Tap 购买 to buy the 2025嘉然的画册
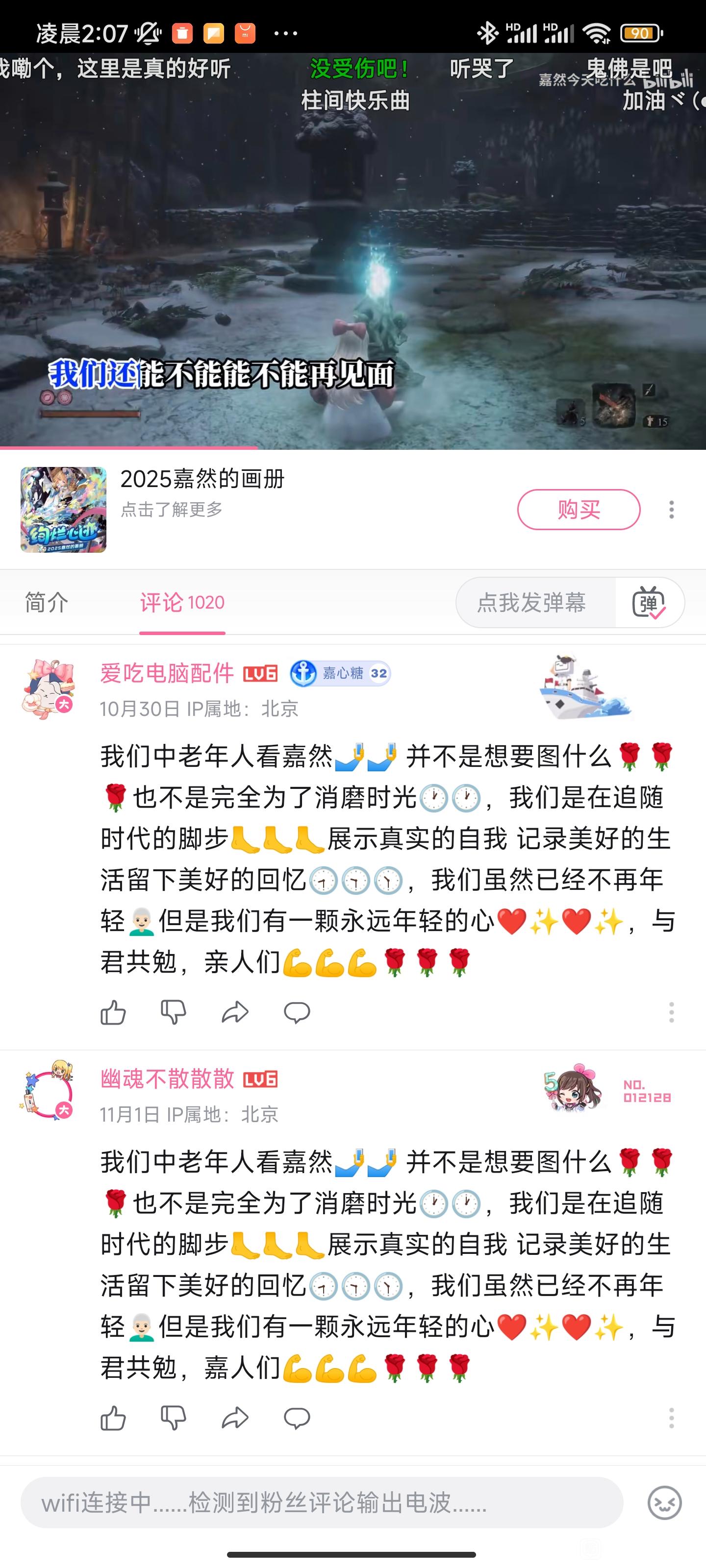This screenshot has width=706, height=1568. coord(578,510)
